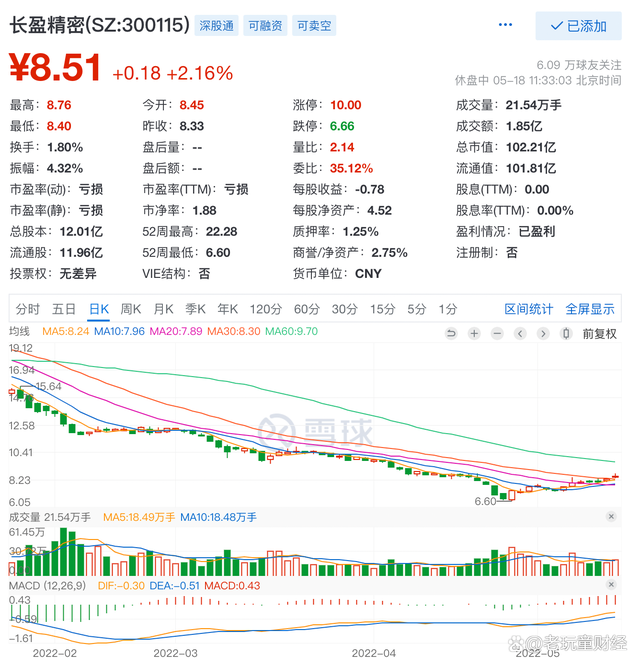Switch to the 60分 interval

click(307, 309)
